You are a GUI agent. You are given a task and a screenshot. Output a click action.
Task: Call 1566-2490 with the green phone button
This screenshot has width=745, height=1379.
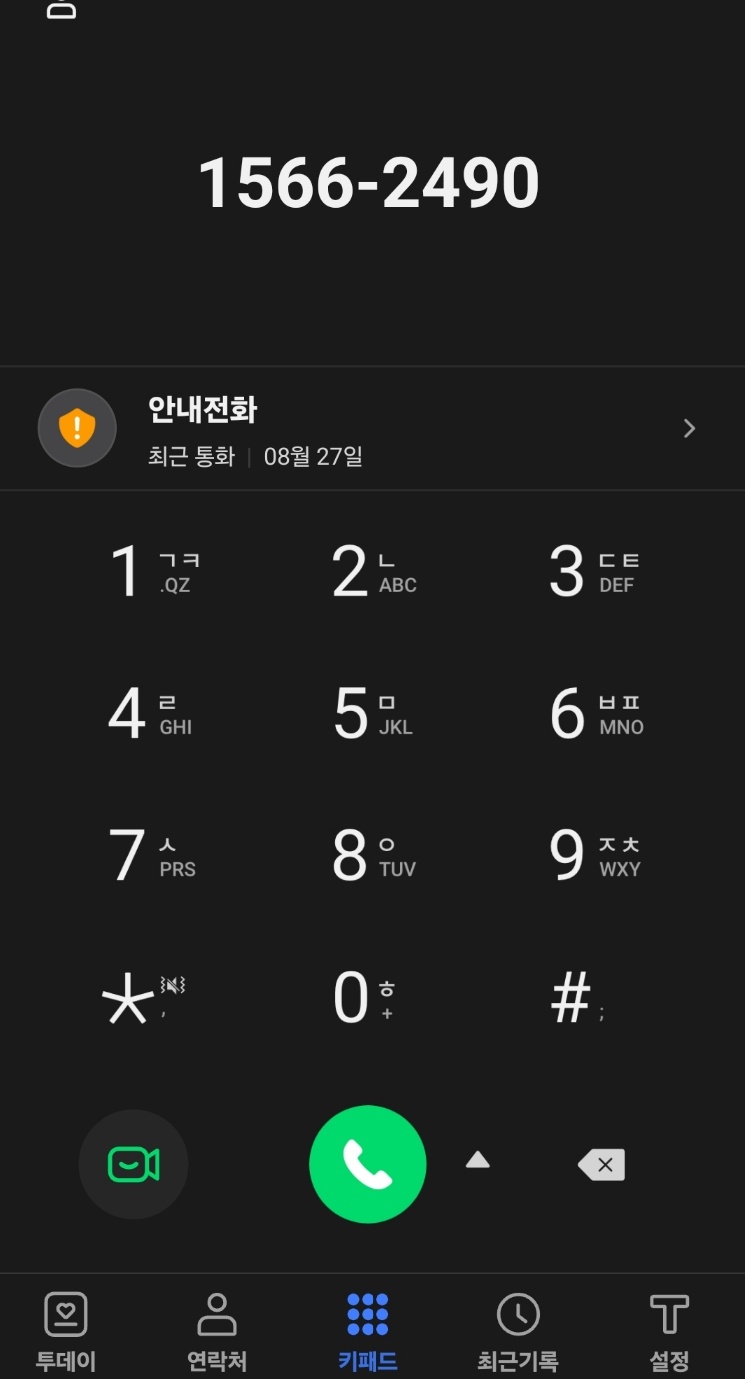(368, 1164)
